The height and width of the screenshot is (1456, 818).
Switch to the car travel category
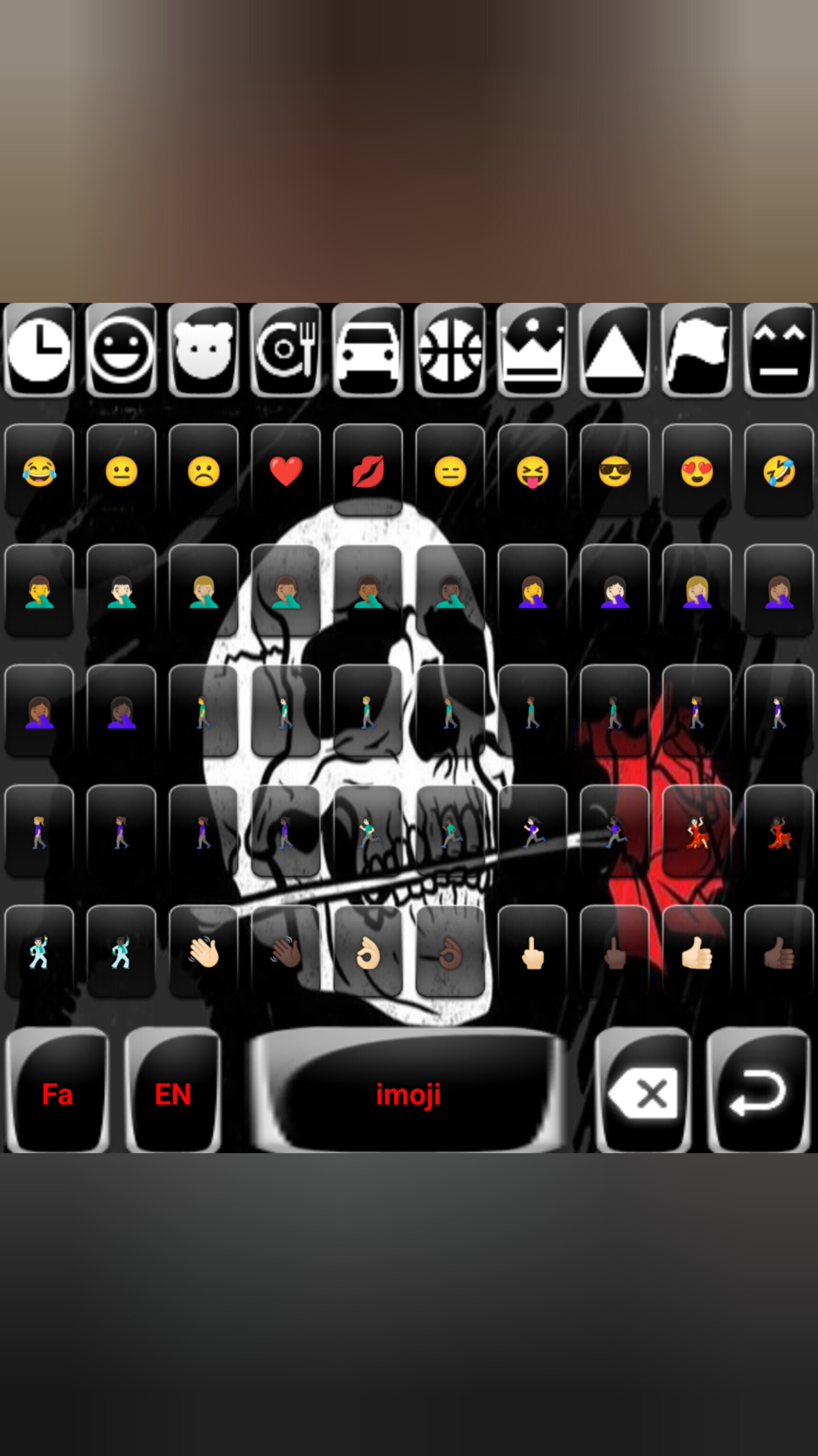click(x=368, y=349)
